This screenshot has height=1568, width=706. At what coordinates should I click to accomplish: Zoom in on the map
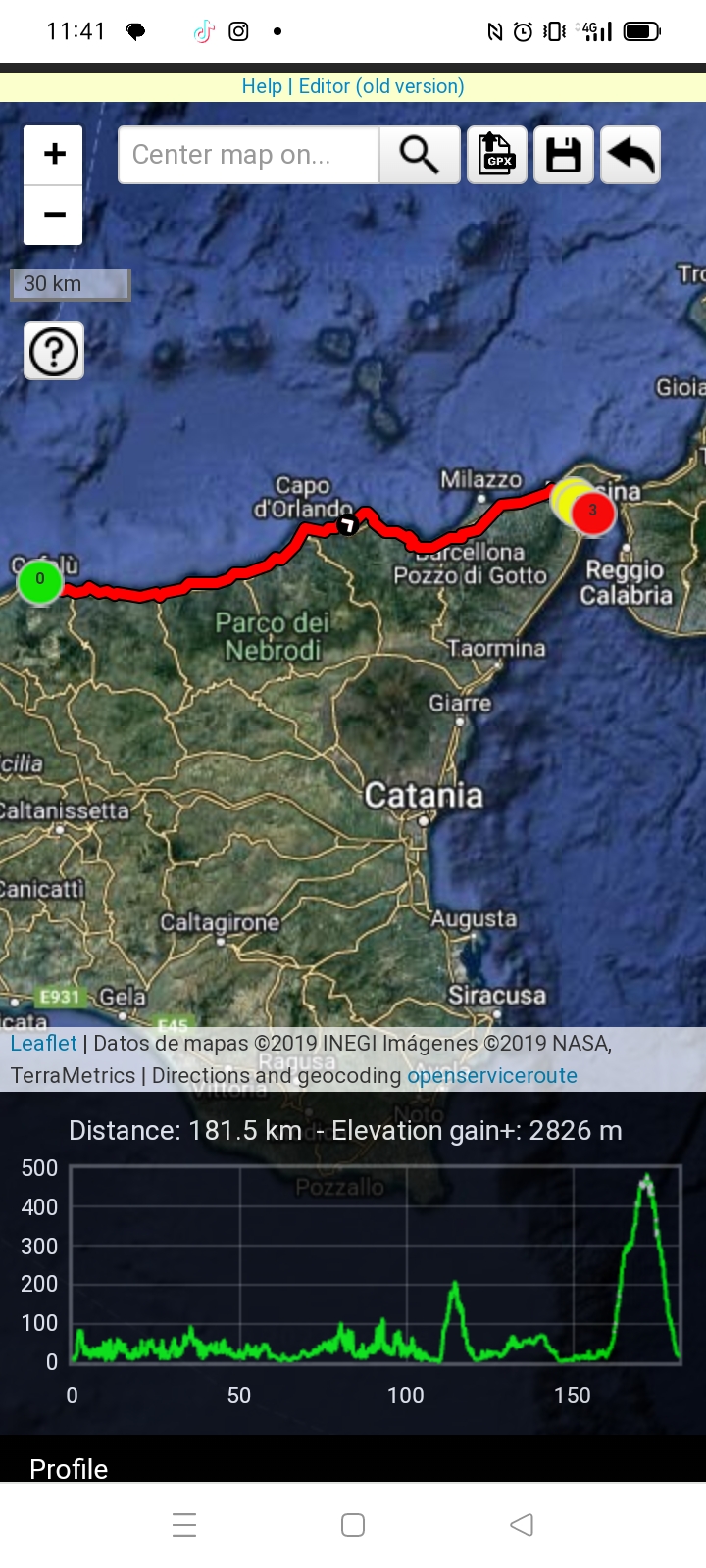54,154
